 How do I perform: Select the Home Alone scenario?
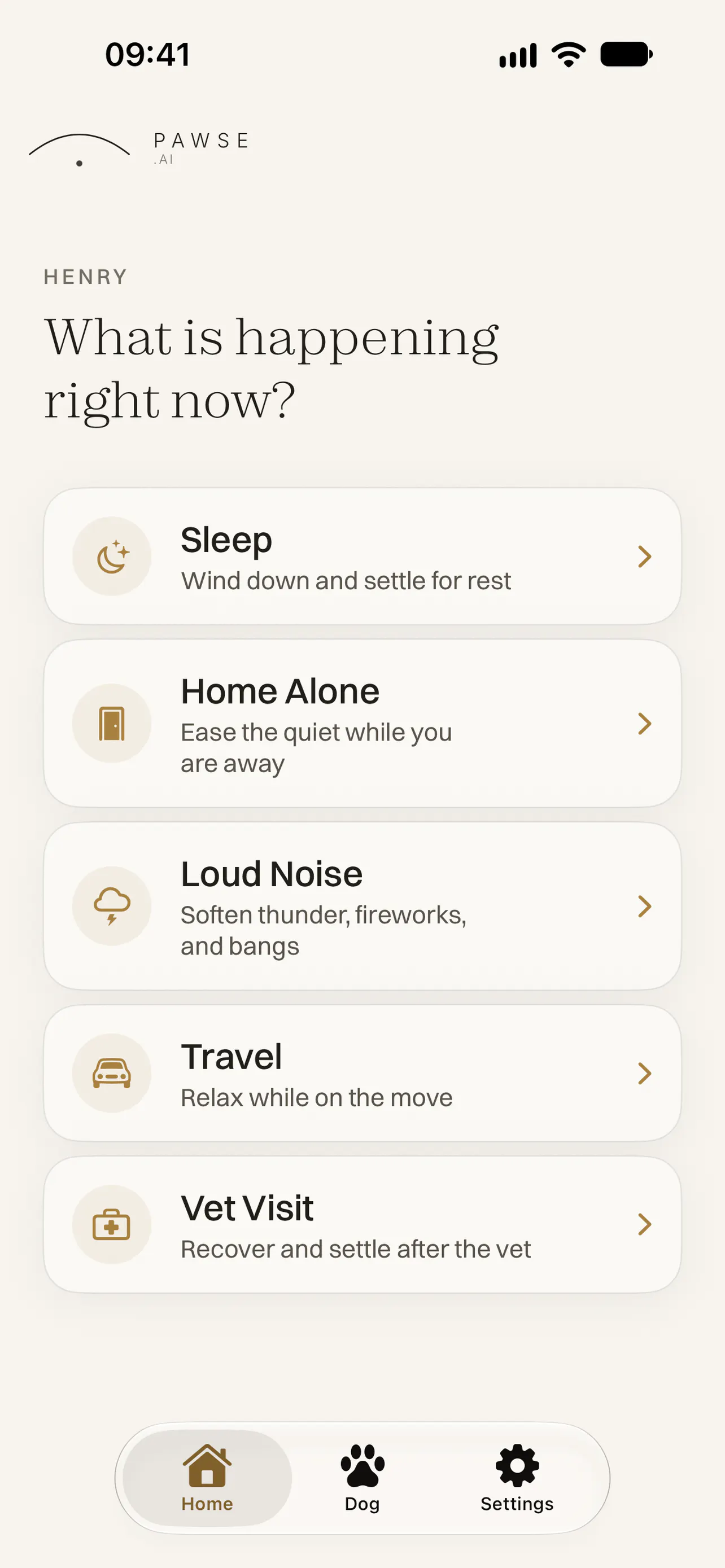[362, 723]
